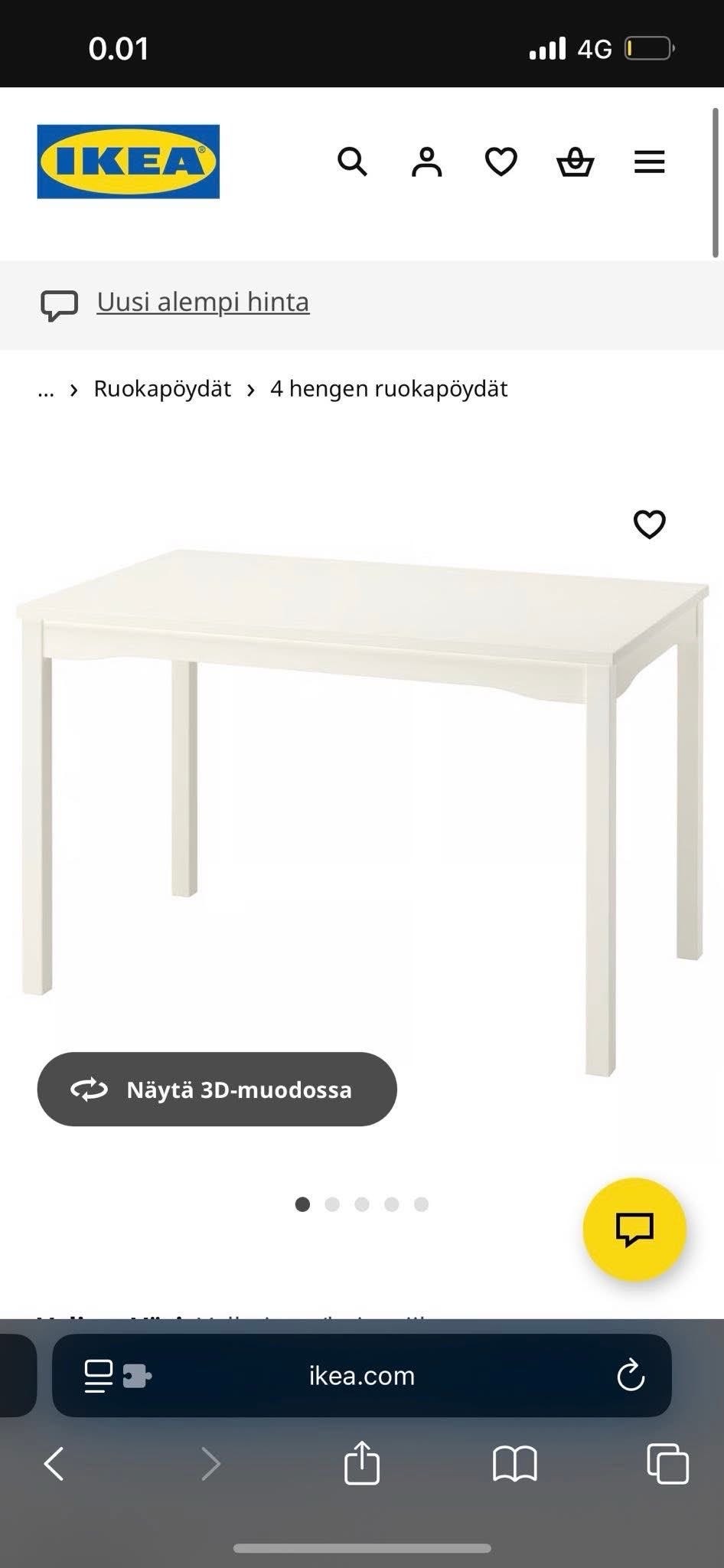Go to Ruokapöydät breadcrumb
Viewport: 724px width, 1568px height.
point(162,389)
